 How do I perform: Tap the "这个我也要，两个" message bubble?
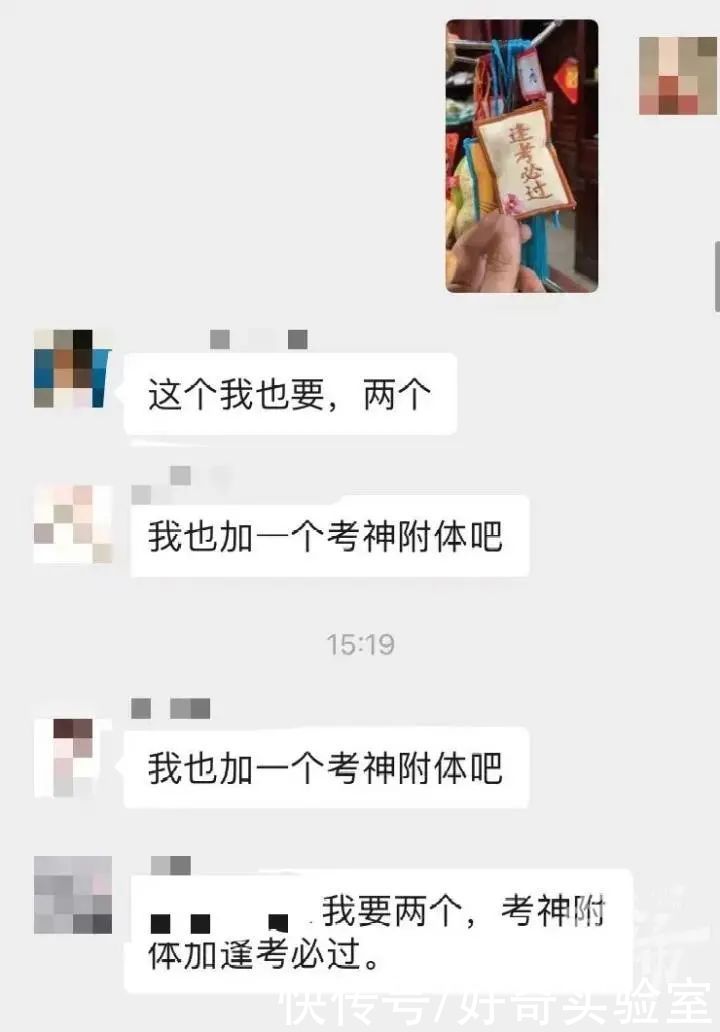click(x=288, y=393)
